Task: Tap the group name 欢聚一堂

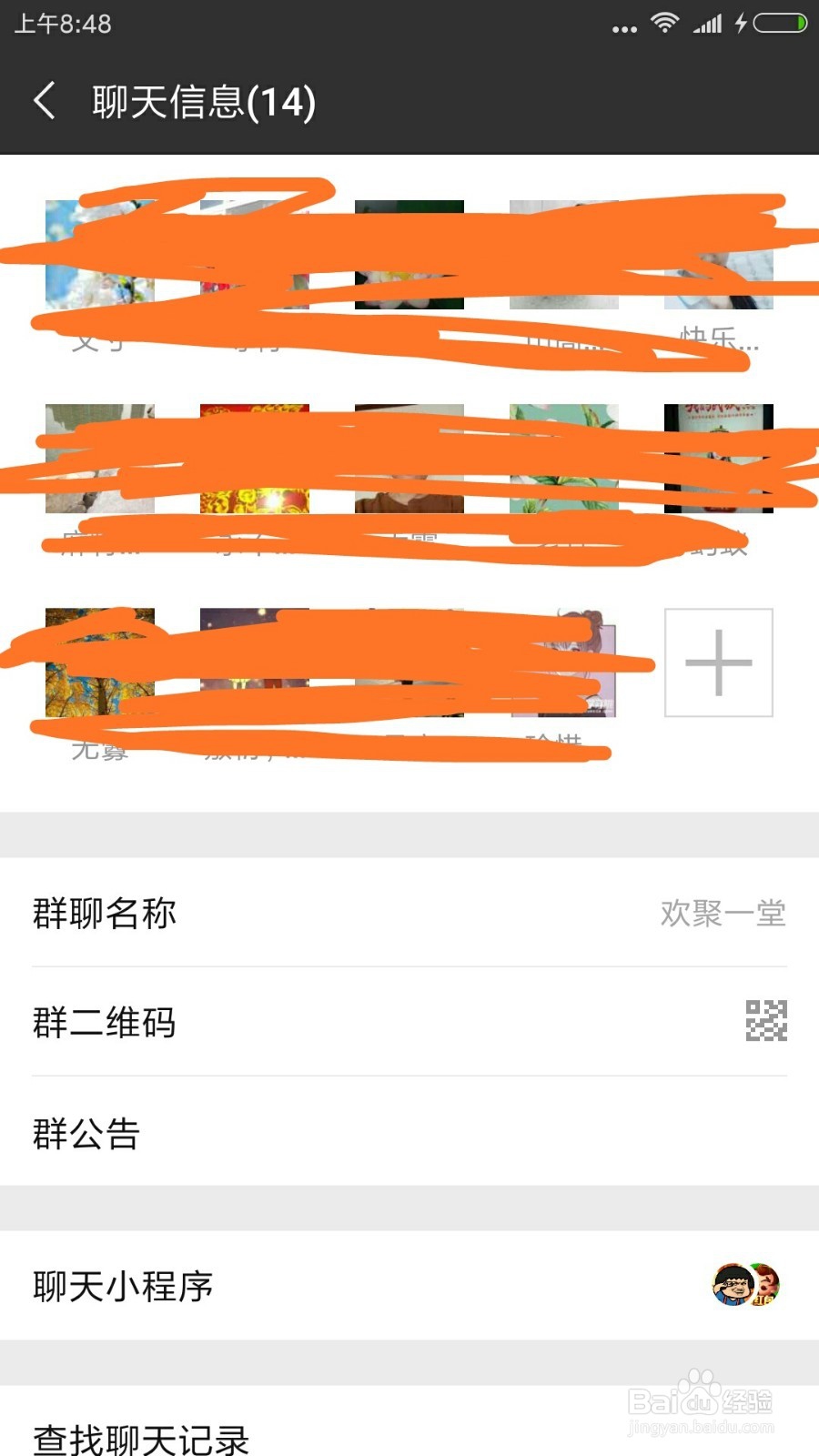Action: click(723, 914)
